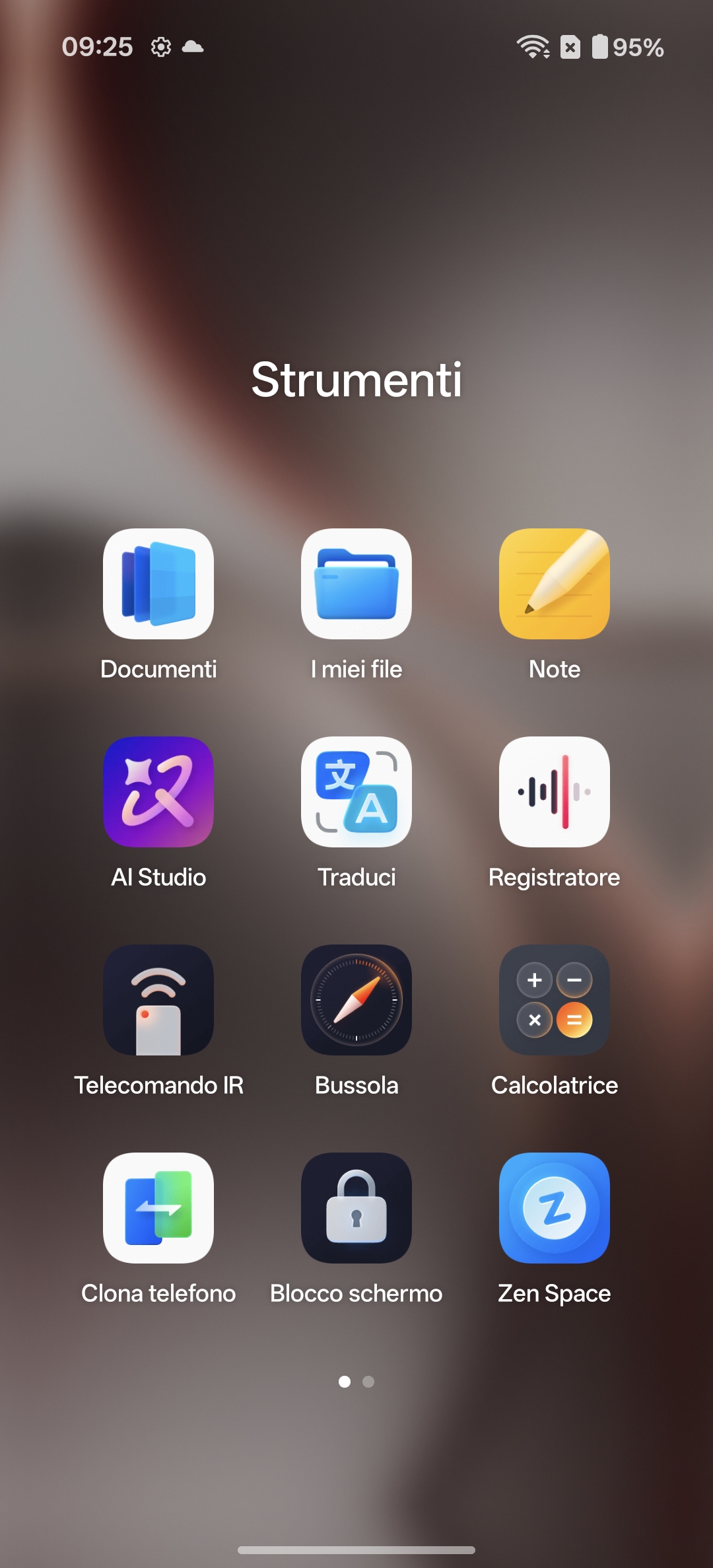Open Zen Space
The image size is (713, 1568).
555,1208
